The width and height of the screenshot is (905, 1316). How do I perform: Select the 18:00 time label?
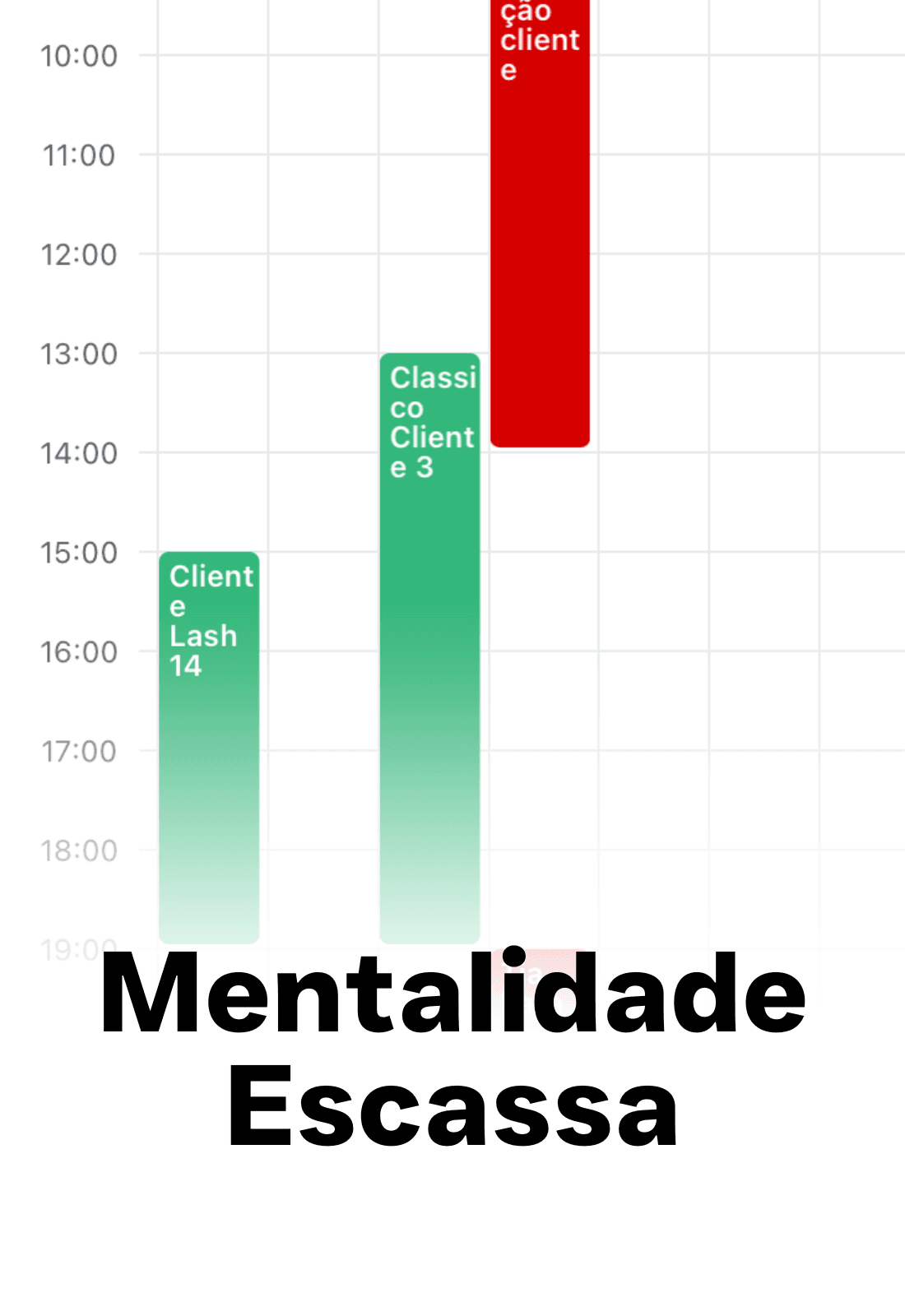click(x=79, y=849)
